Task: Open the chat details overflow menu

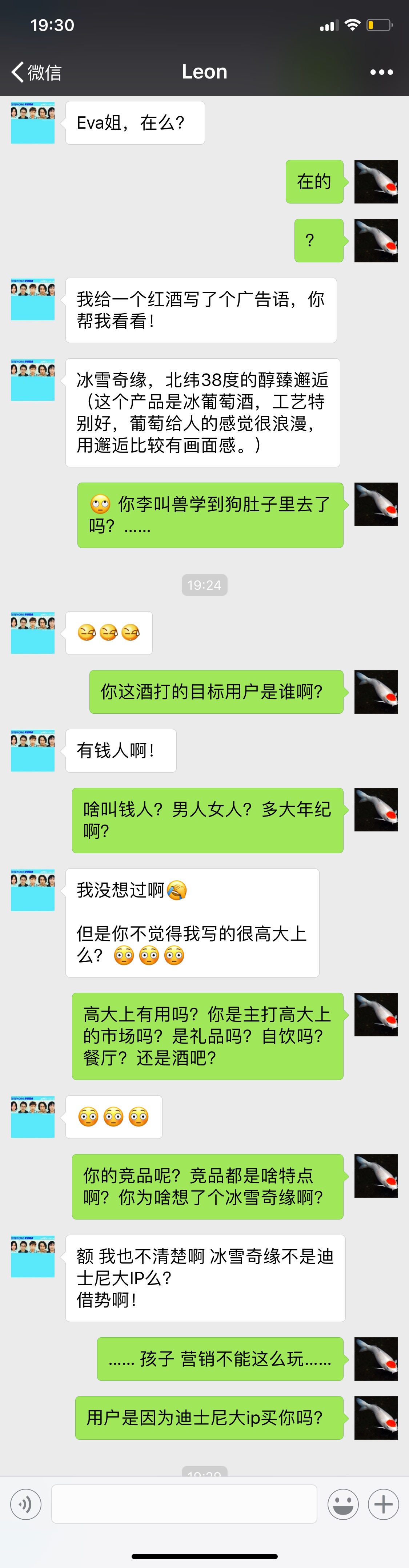Action: tap(381, 72)
